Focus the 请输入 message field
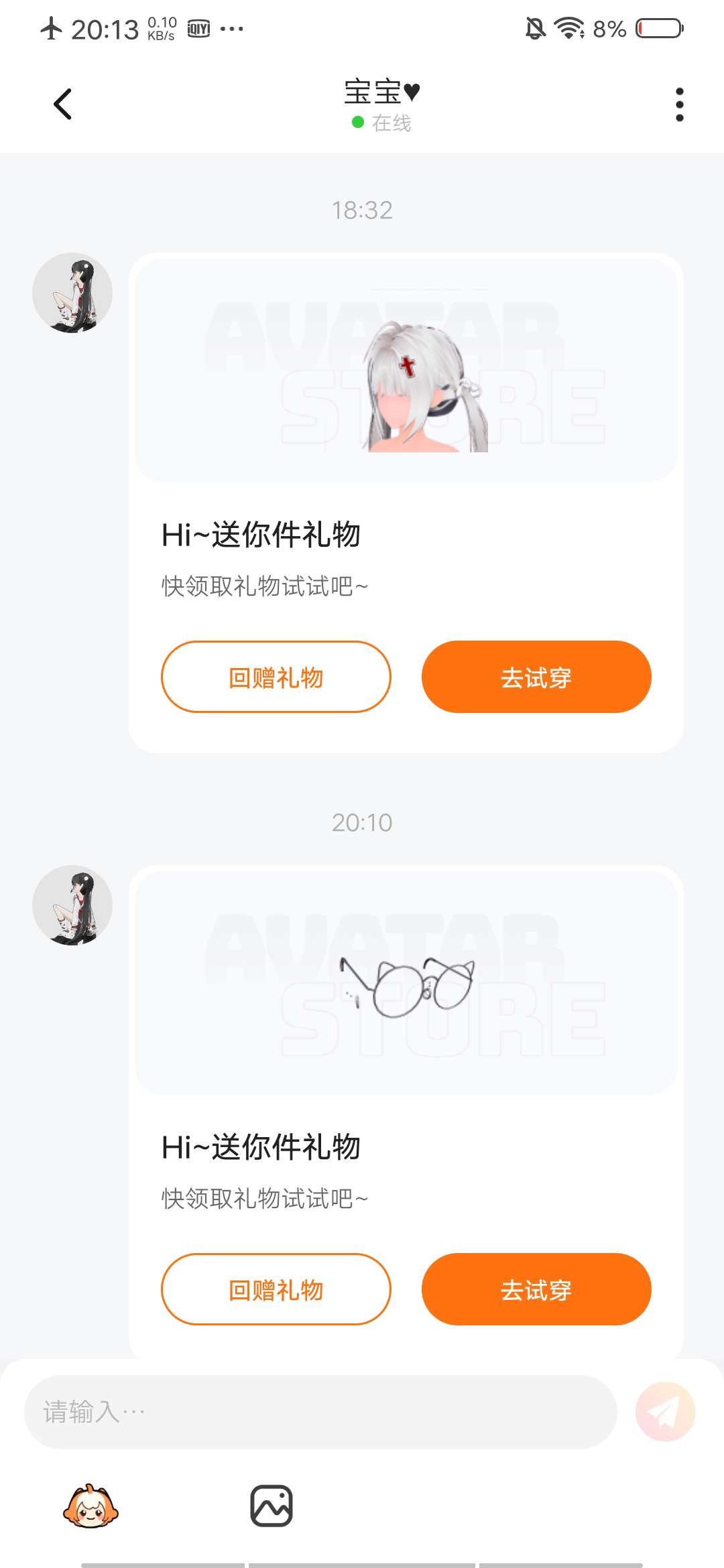724x1568 pixels. pos(320,1412)
